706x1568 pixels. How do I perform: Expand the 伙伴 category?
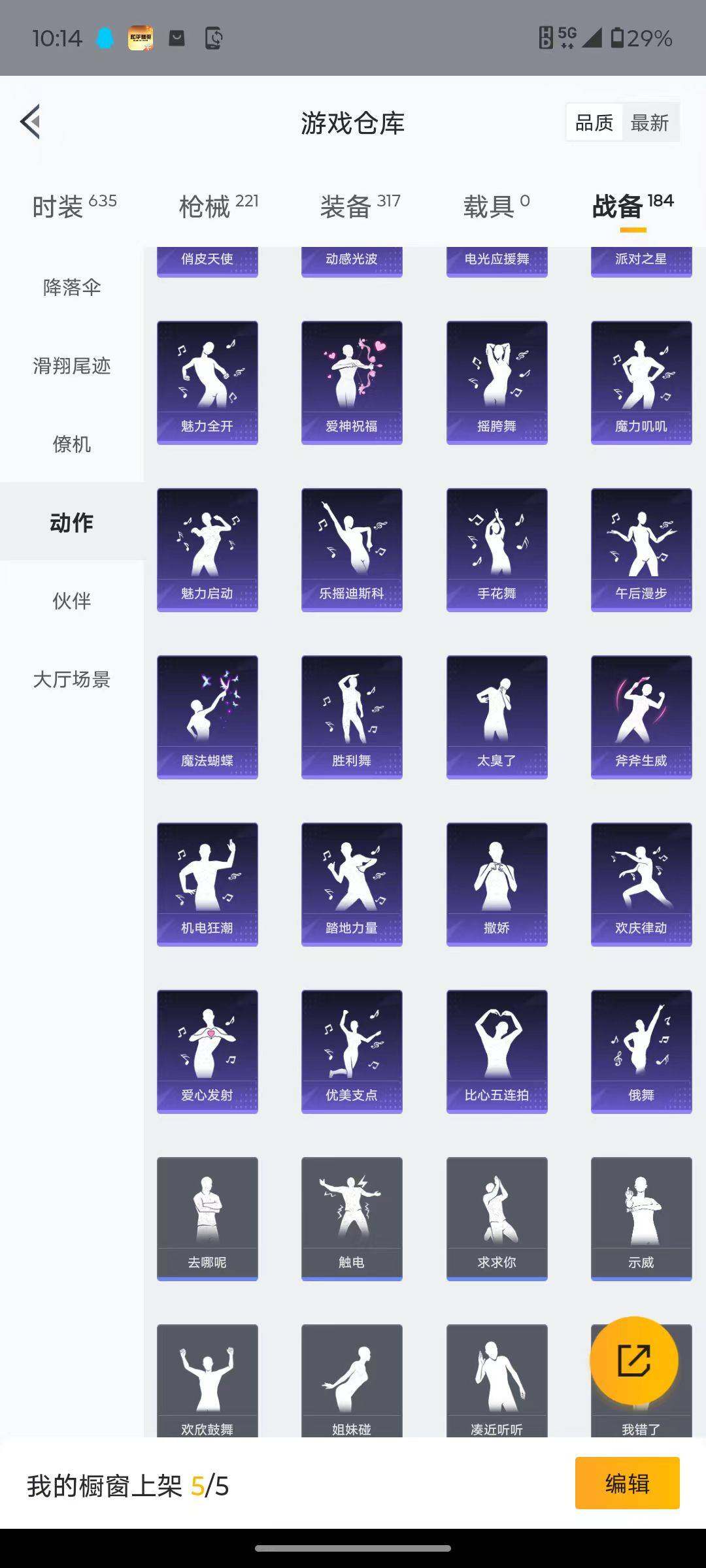tap(72, 601)
